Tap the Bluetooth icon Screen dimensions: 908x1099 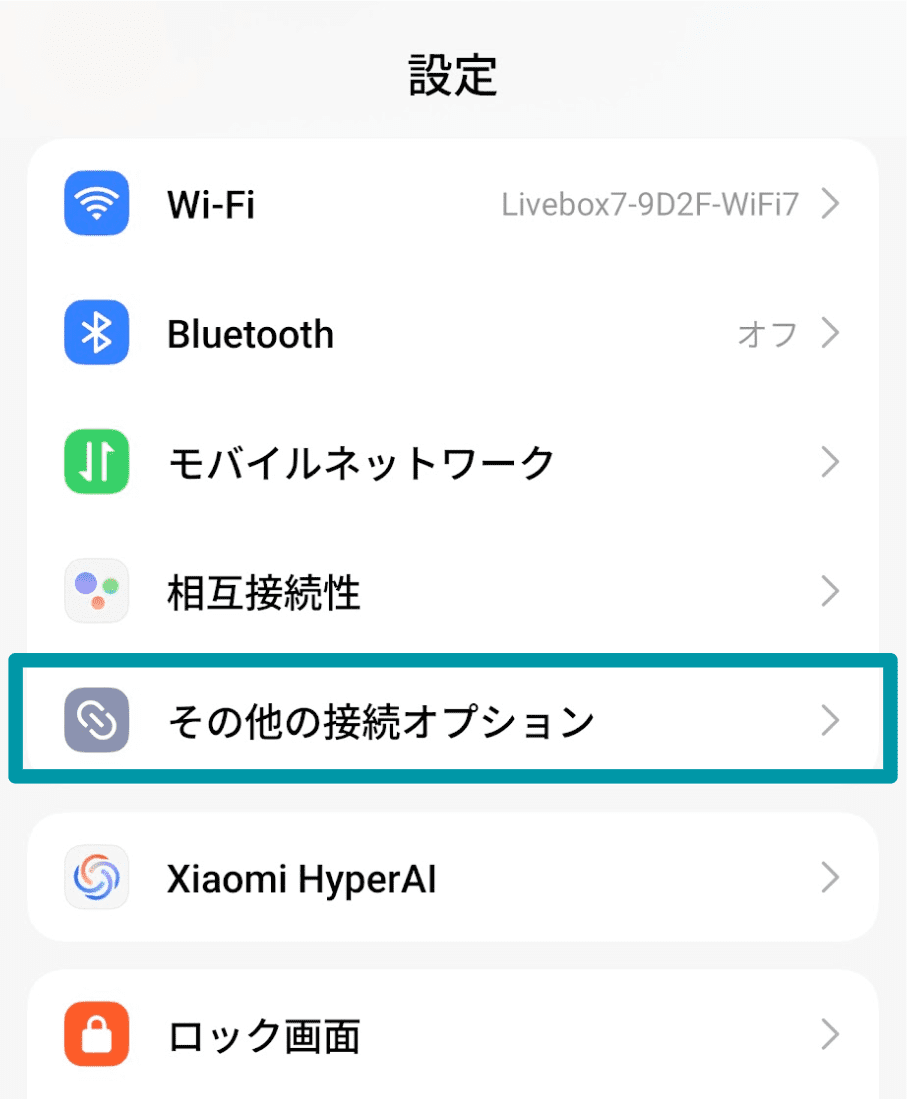tap(95, 334)
